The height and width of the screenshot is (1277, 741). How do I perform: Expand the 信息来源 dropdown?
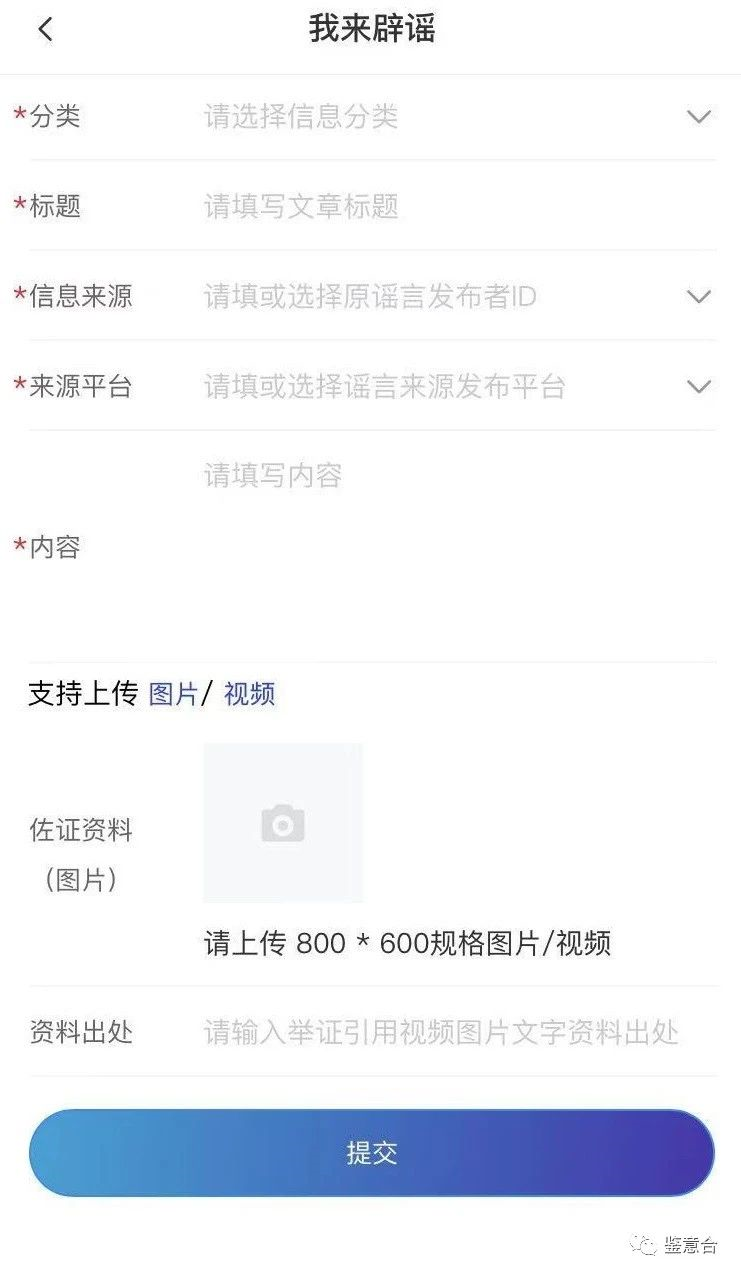[458, 297]
